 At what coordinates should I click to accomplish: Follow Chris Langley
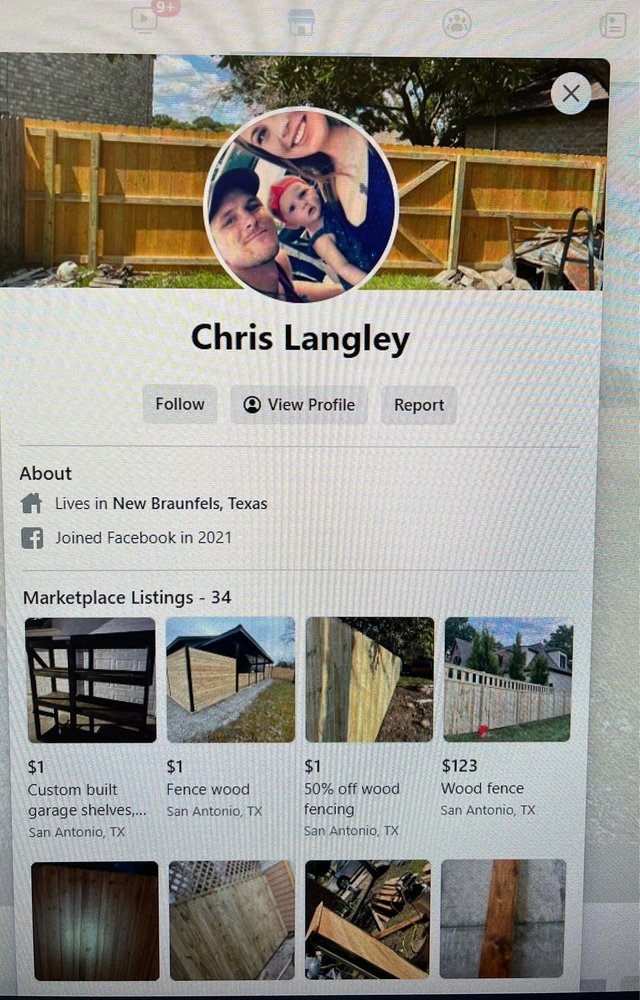click(180, 404)
